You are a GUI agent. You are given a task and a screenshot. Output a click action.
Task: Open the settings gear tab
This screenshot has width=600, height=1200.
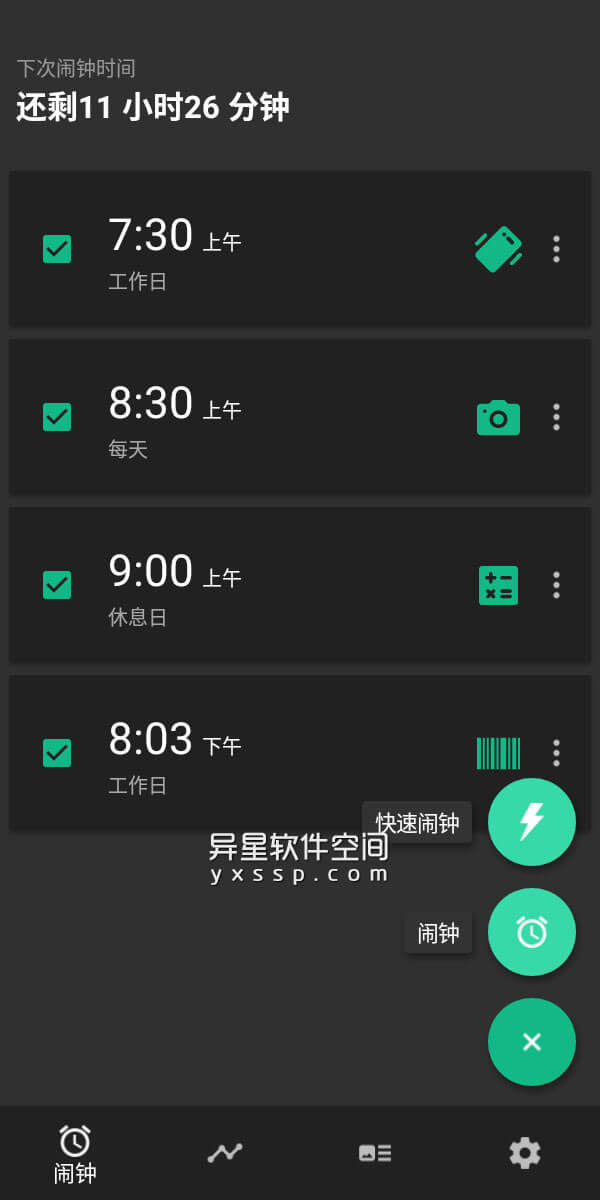point(525,1153)
